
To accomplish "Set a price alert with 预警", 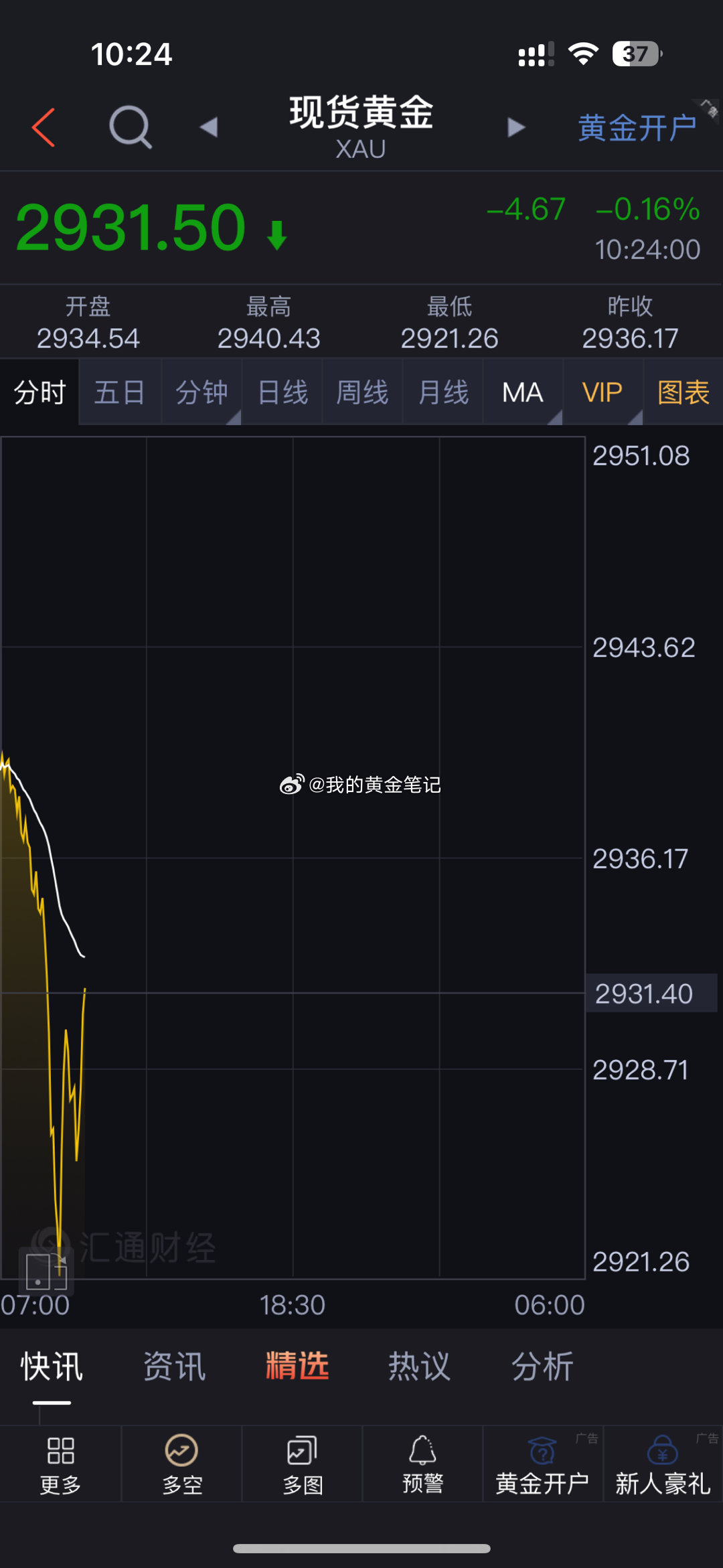I will click(422, 1464).
